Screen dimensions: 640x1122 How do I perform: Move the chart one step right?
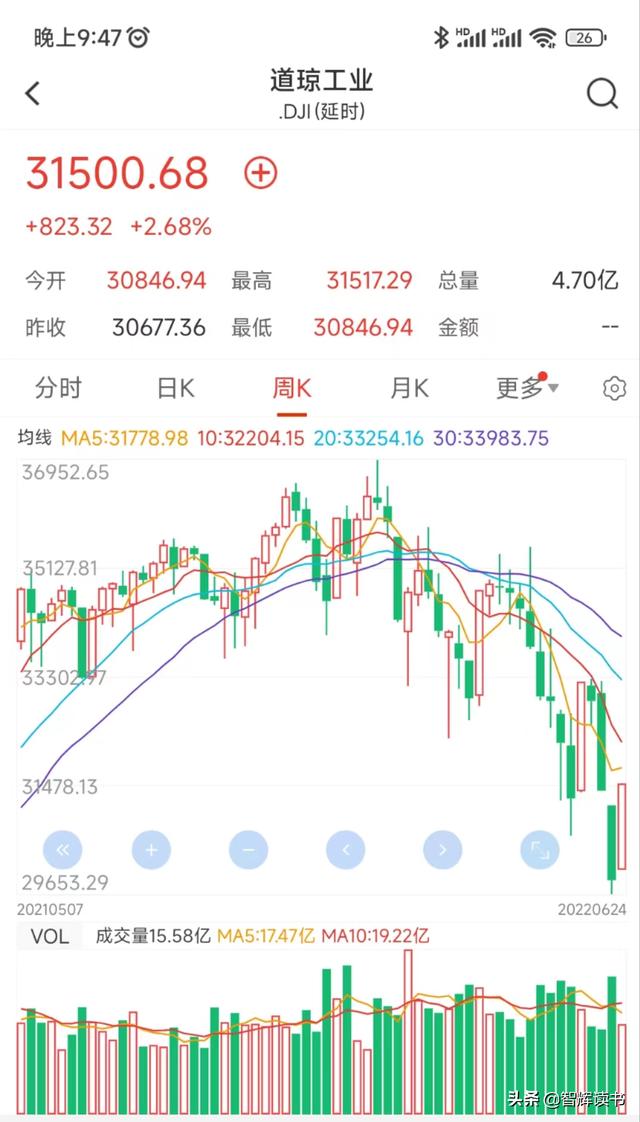(442, 850)
